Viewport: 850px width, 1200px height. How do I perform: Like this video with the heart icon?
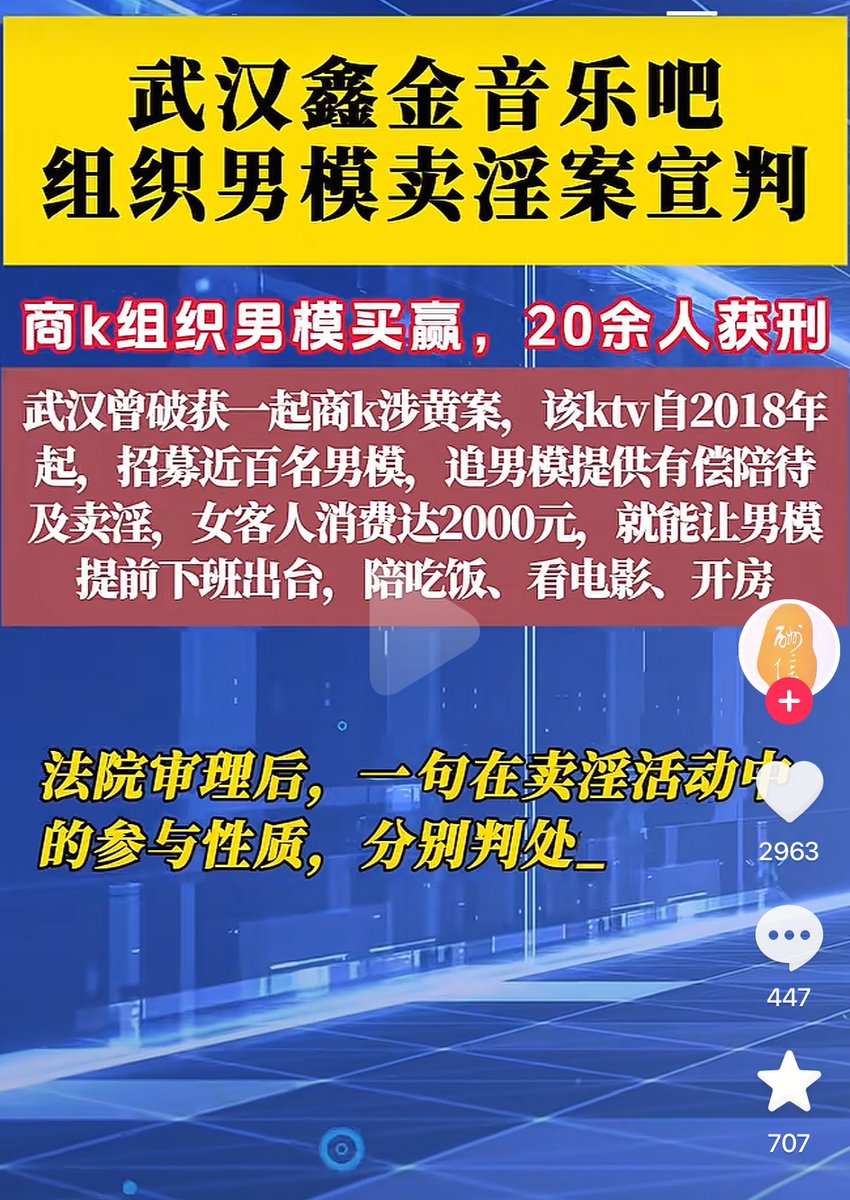click(788, 792)
